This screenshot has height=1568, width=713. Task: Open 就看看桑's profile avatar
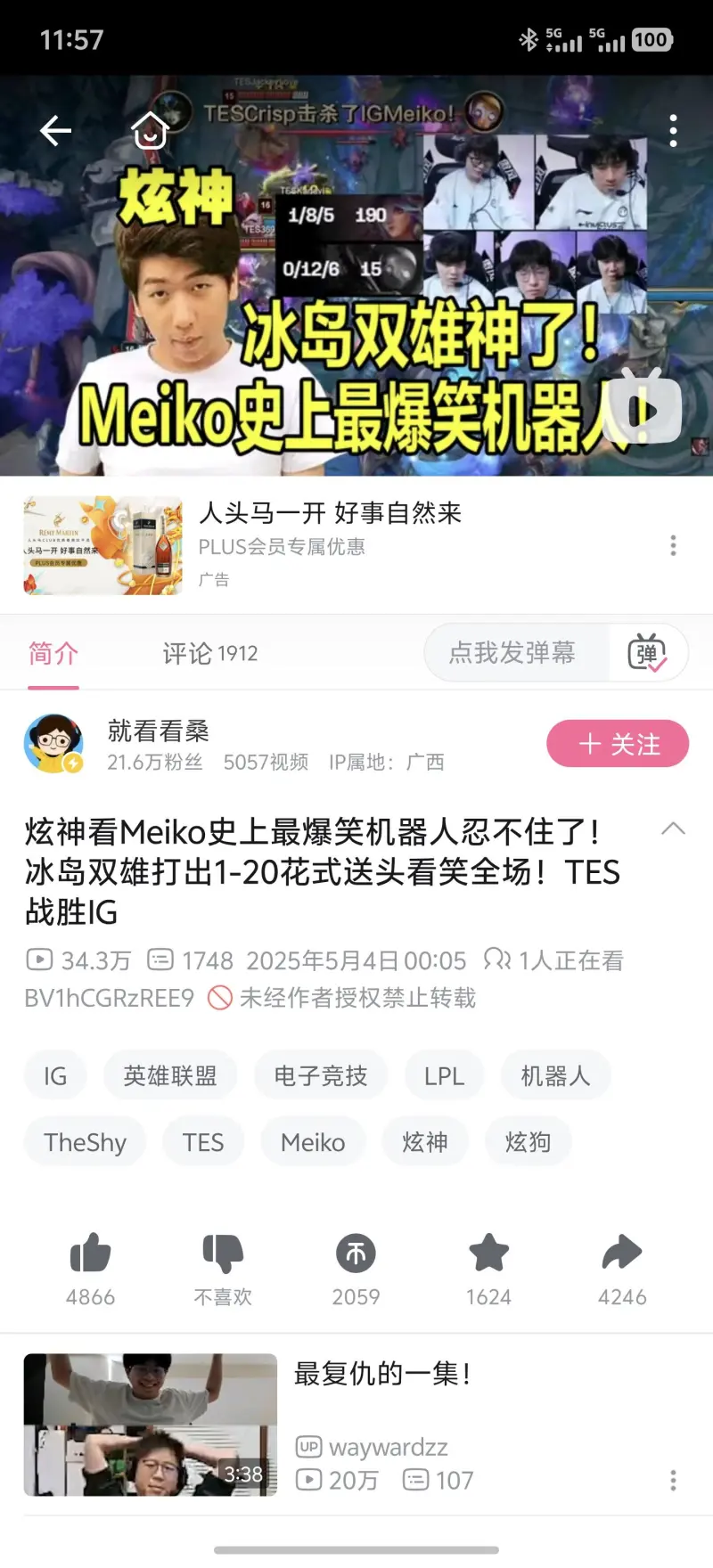pyautogui.click(x=53, y=743)
